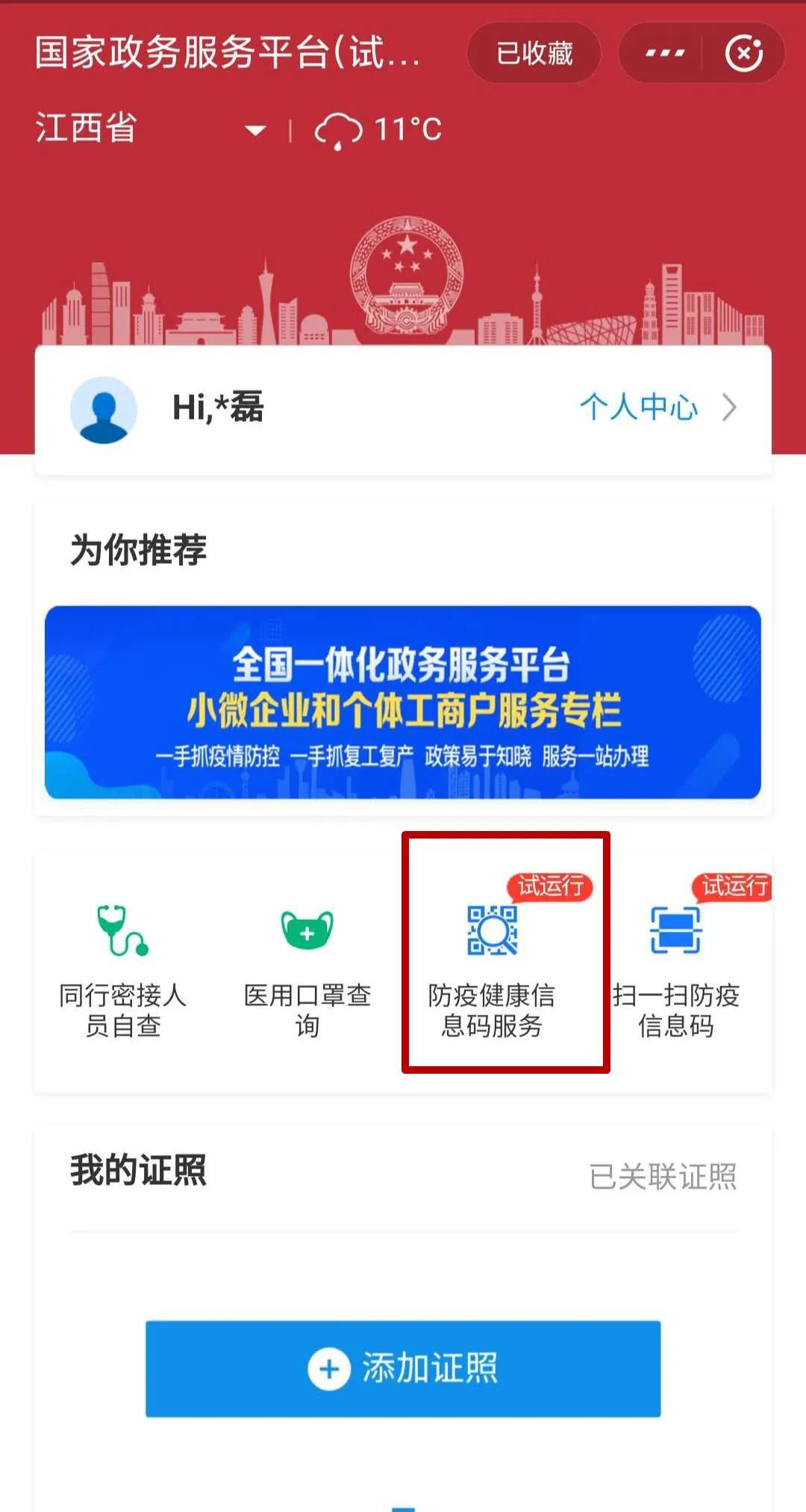The width and height of the screenshot is (806, 1512).
Task: Close the mini program
Action: pos(743,53)
